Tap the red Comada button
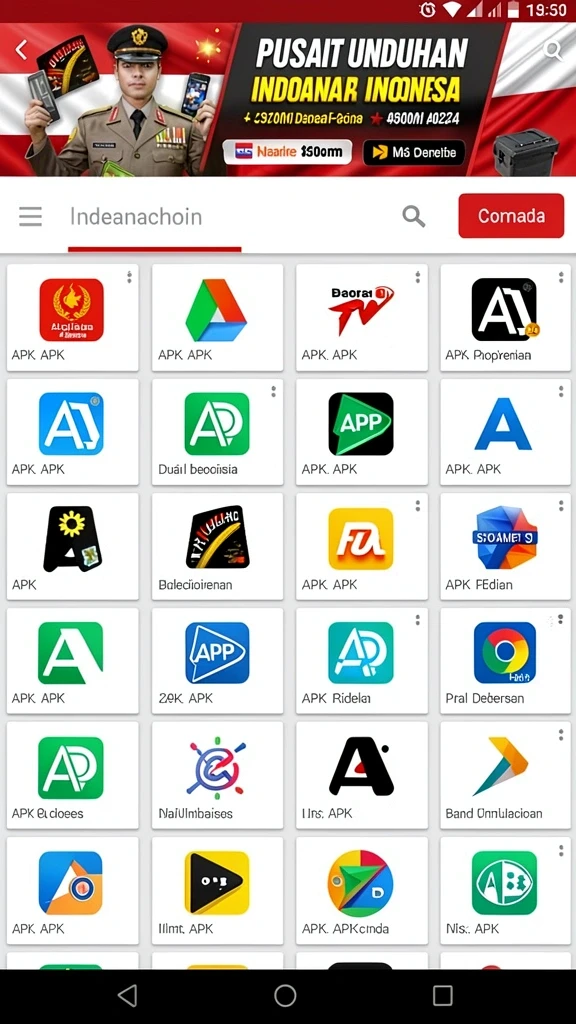The height and width of the screenshot is (1024, 576). pyautogui.click(x=511, y=216)
